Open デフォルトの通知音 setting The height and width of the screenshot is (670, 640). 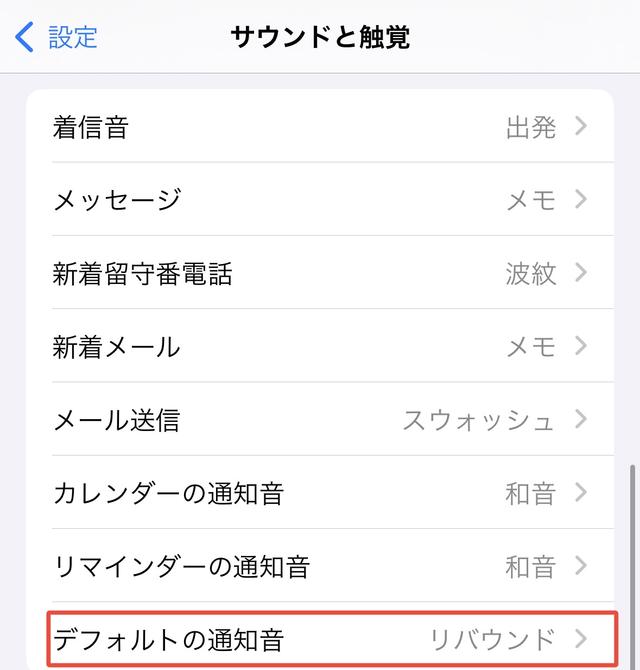point(320,638)
